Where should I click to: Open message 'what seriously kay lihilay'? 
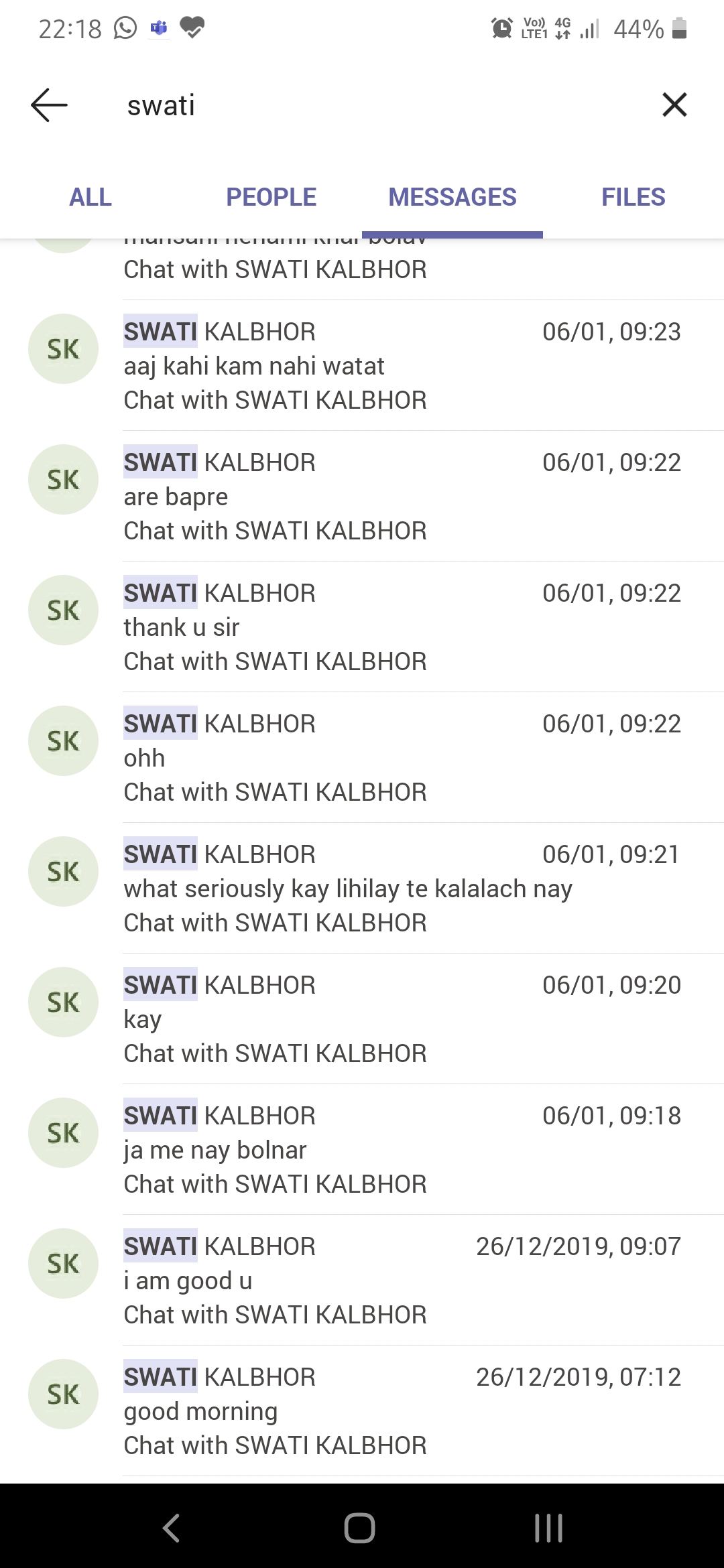click(402, 889)
